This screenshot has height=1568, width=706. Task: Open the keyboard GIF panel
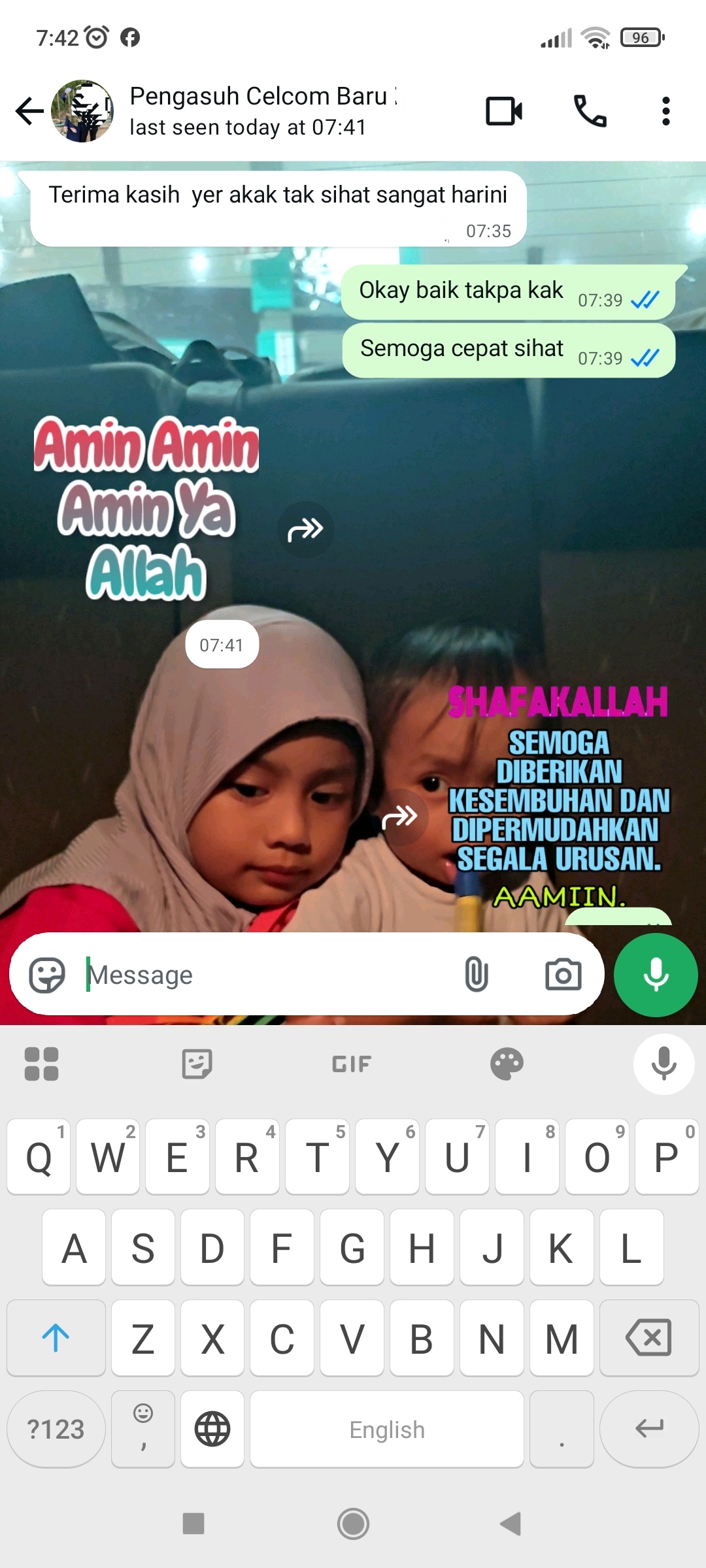[352, 1064]
